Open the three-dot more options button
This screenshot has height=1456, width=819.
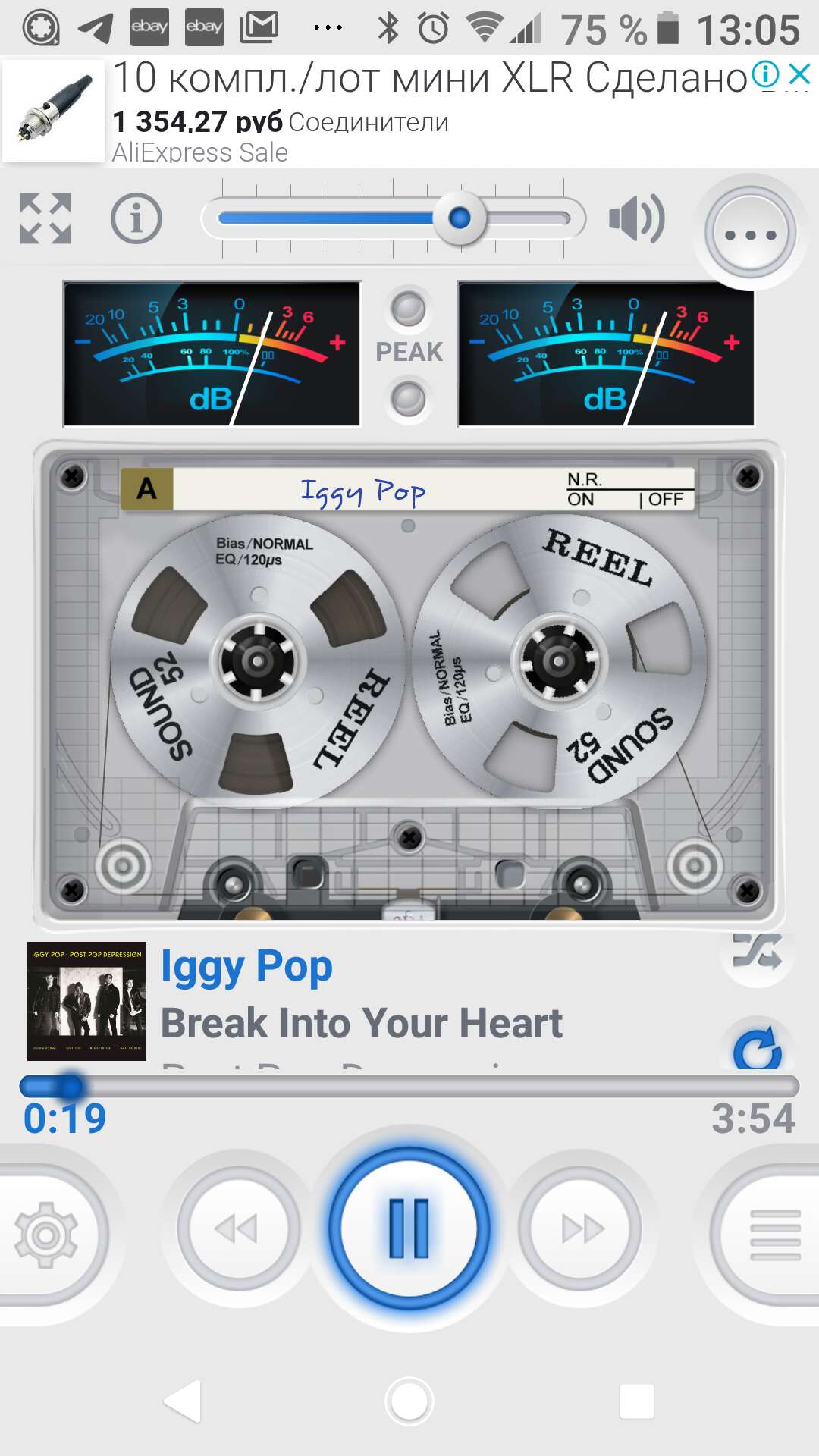coord(750,234)
